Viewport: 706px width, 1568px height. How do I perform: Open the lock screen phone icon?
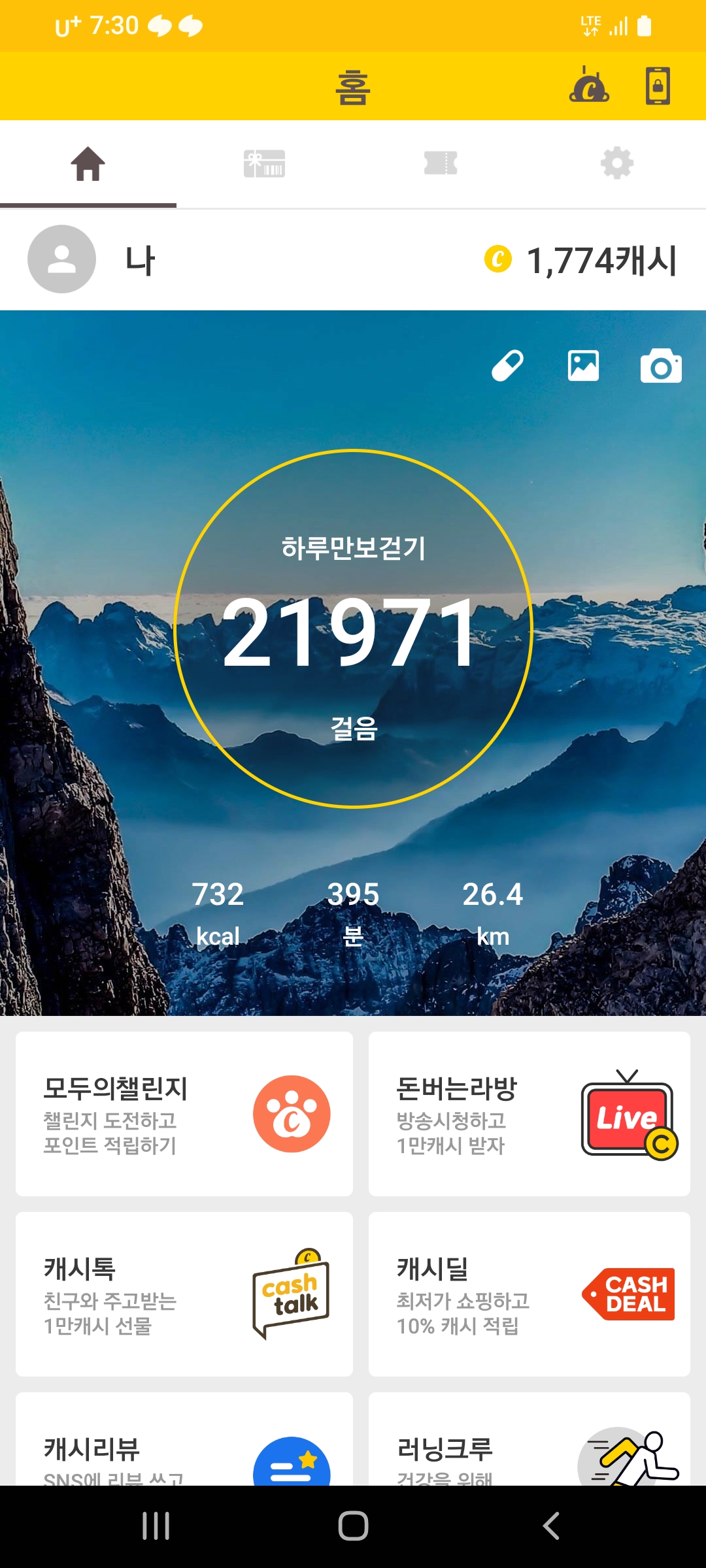[658, 86]
